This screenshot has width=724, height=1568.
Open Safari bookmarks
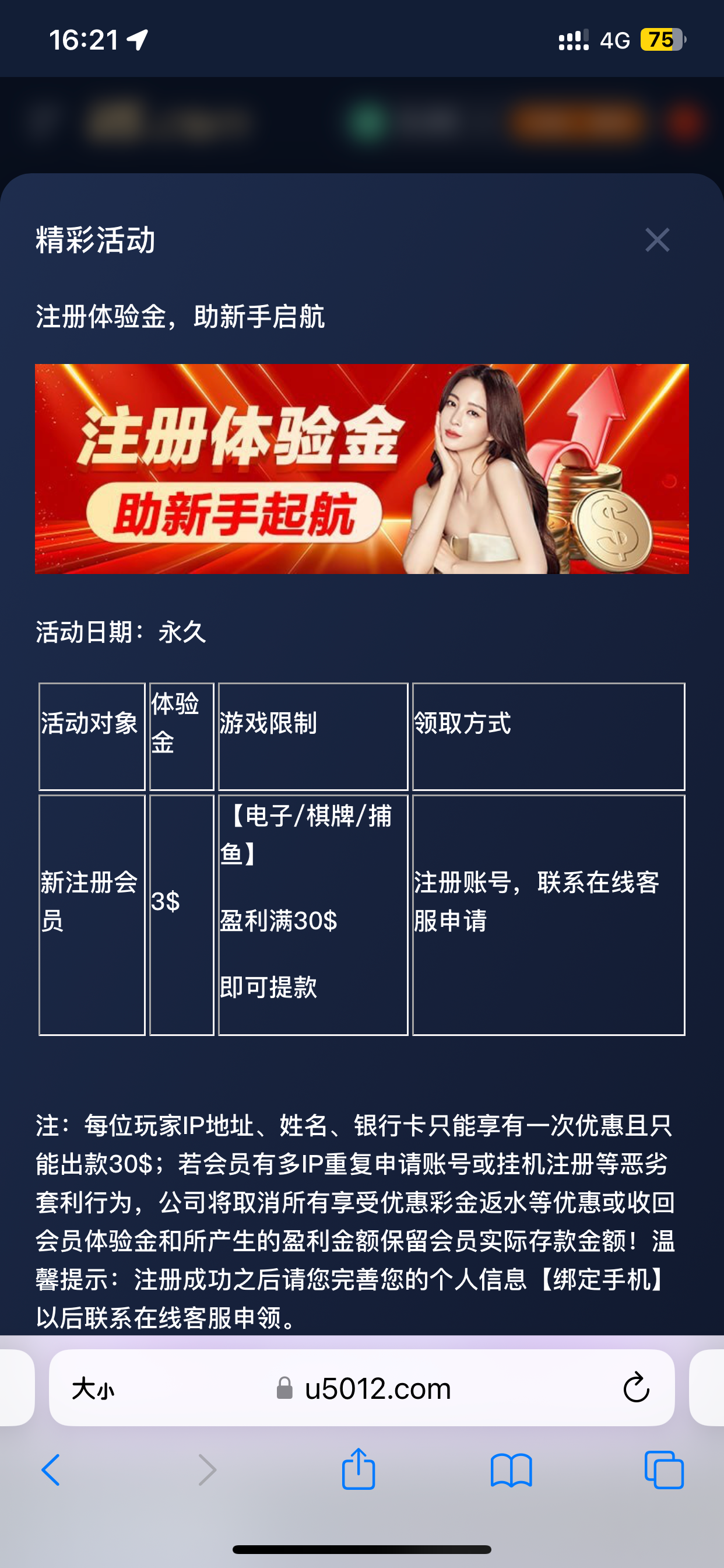pos(511,1471)
